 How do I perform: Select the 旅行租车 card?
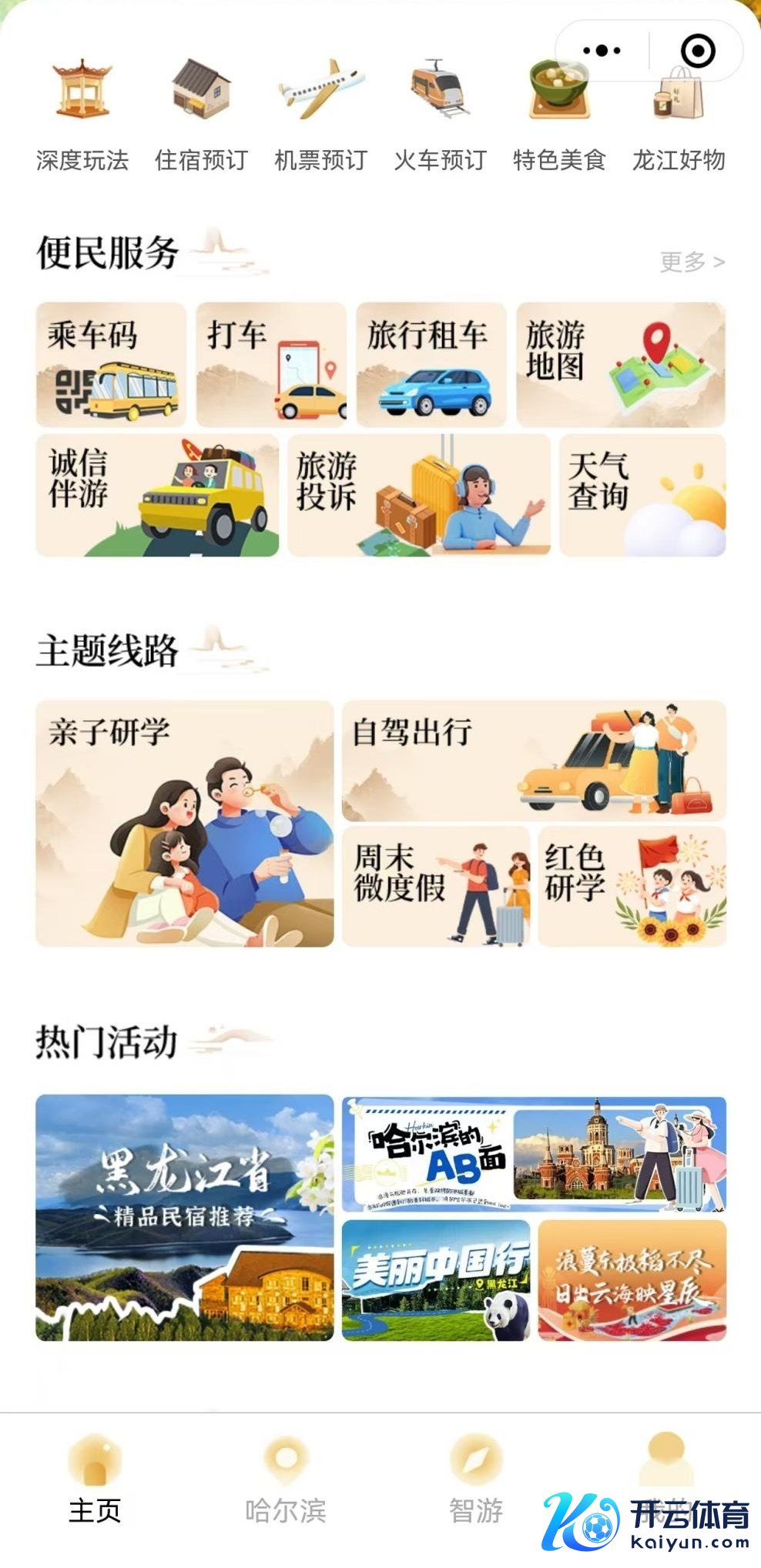click(431, 365)
